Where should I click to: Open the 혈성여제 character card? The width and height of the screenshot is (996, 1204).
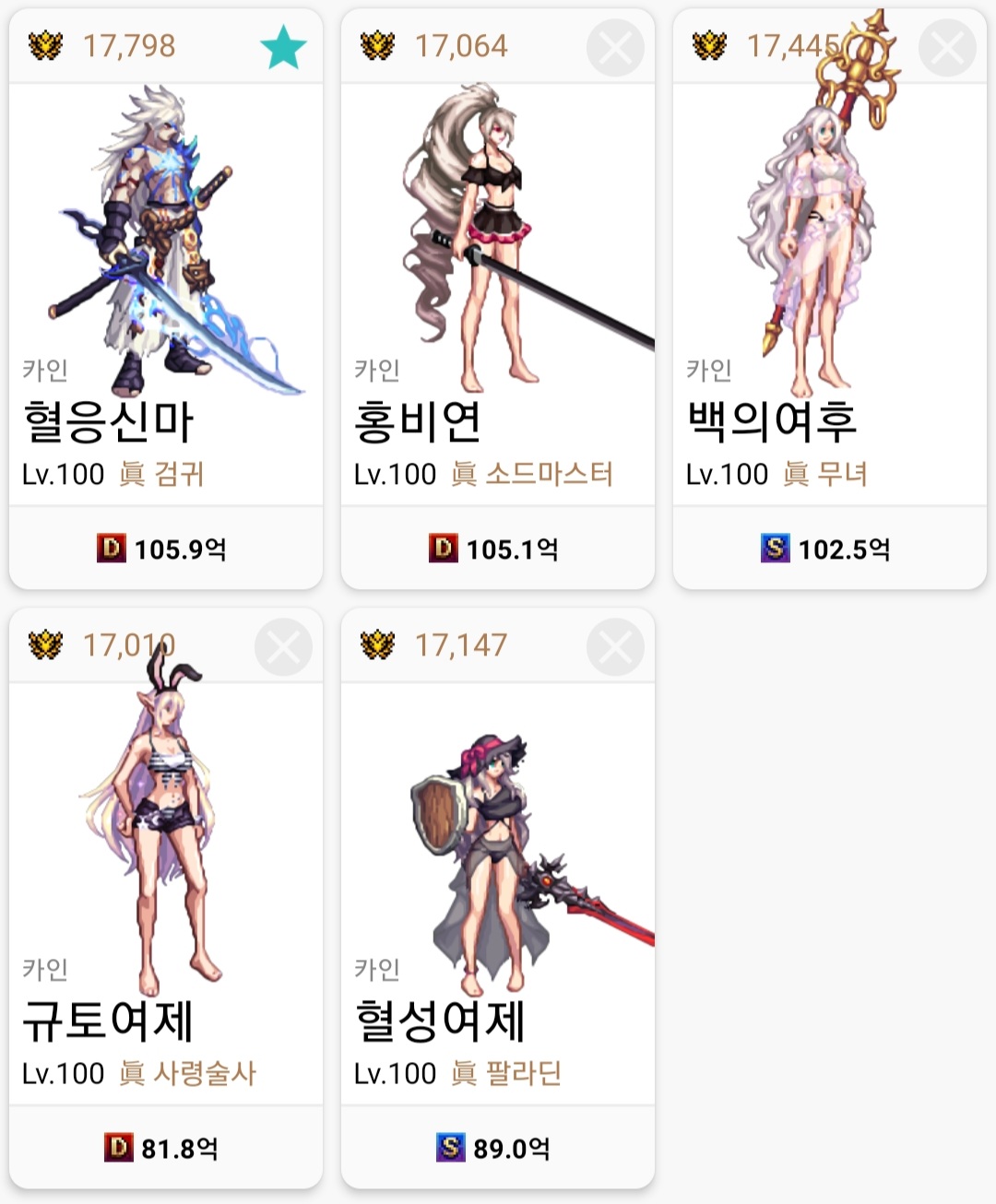coord(498,894)
